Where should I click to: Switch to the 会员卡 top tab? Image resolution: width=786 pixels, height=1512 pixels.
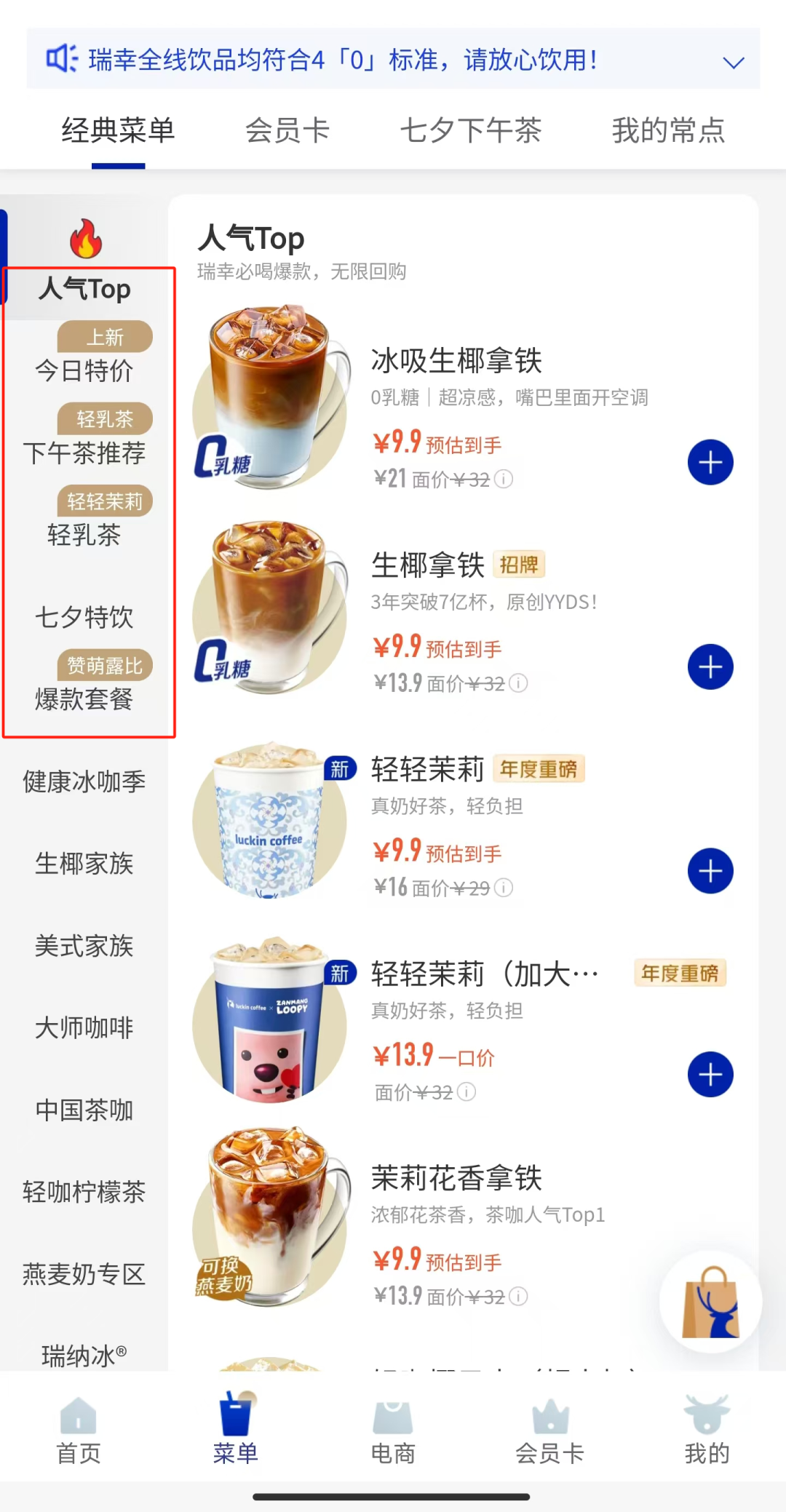287,131
